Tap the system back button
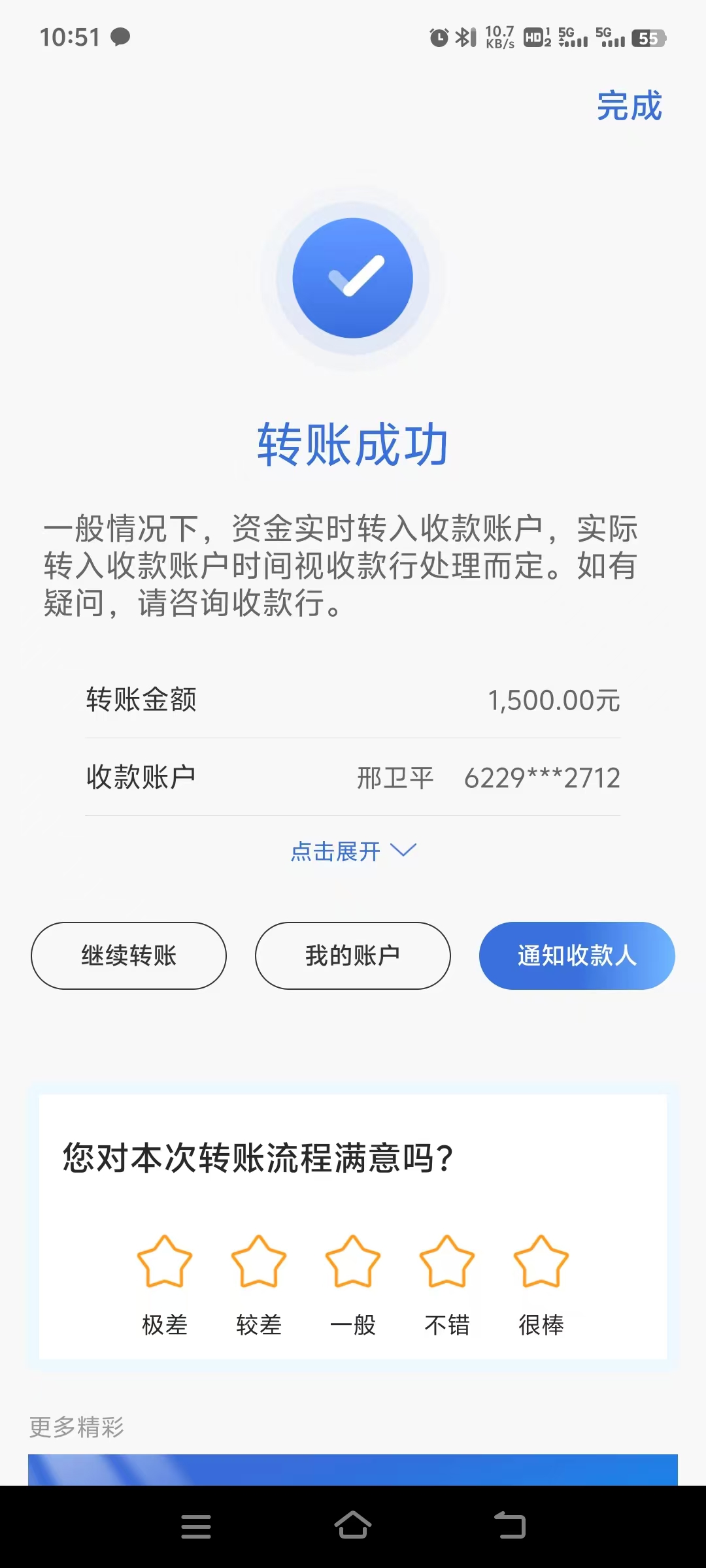This screenshot has width=706, height=1568. pos(510,1526)
